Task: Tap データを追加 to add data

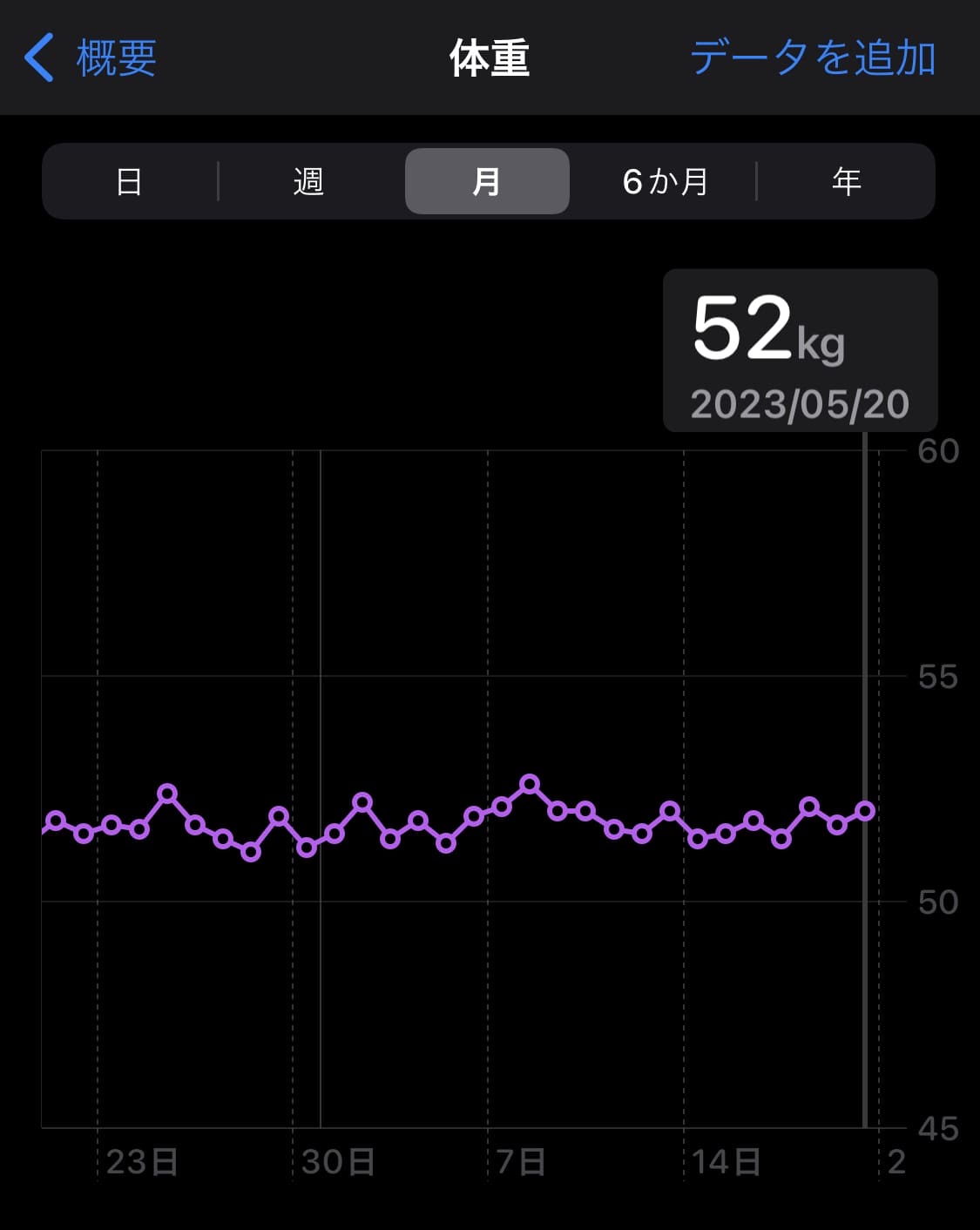Action: [x=812, y=57]
